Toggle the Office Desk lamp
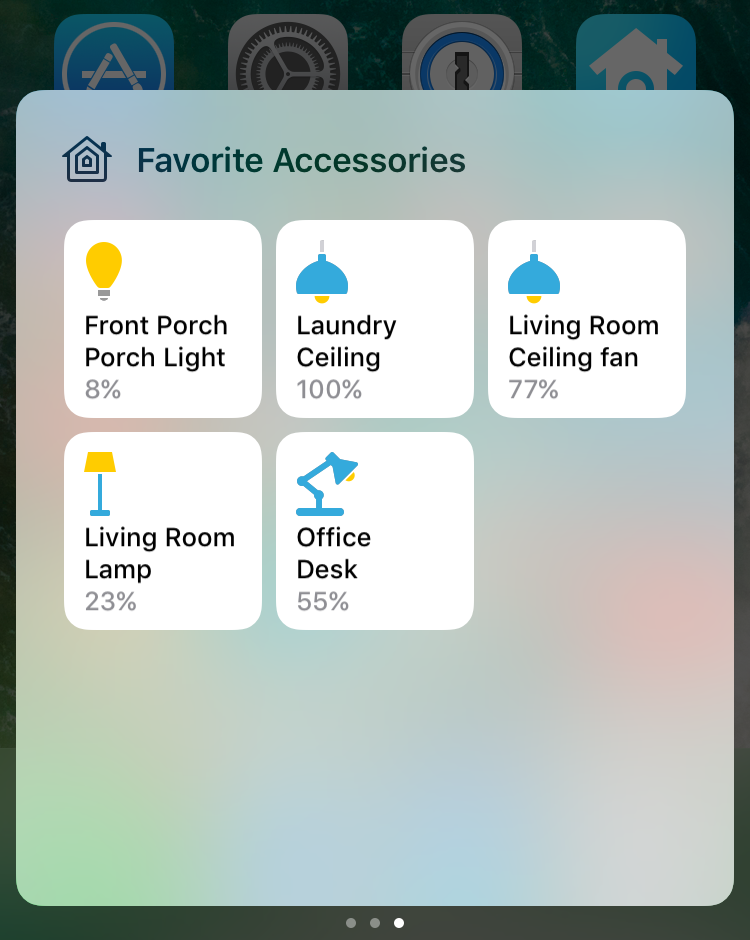Viewport: 750px width, 940px height. coord(375,530)
